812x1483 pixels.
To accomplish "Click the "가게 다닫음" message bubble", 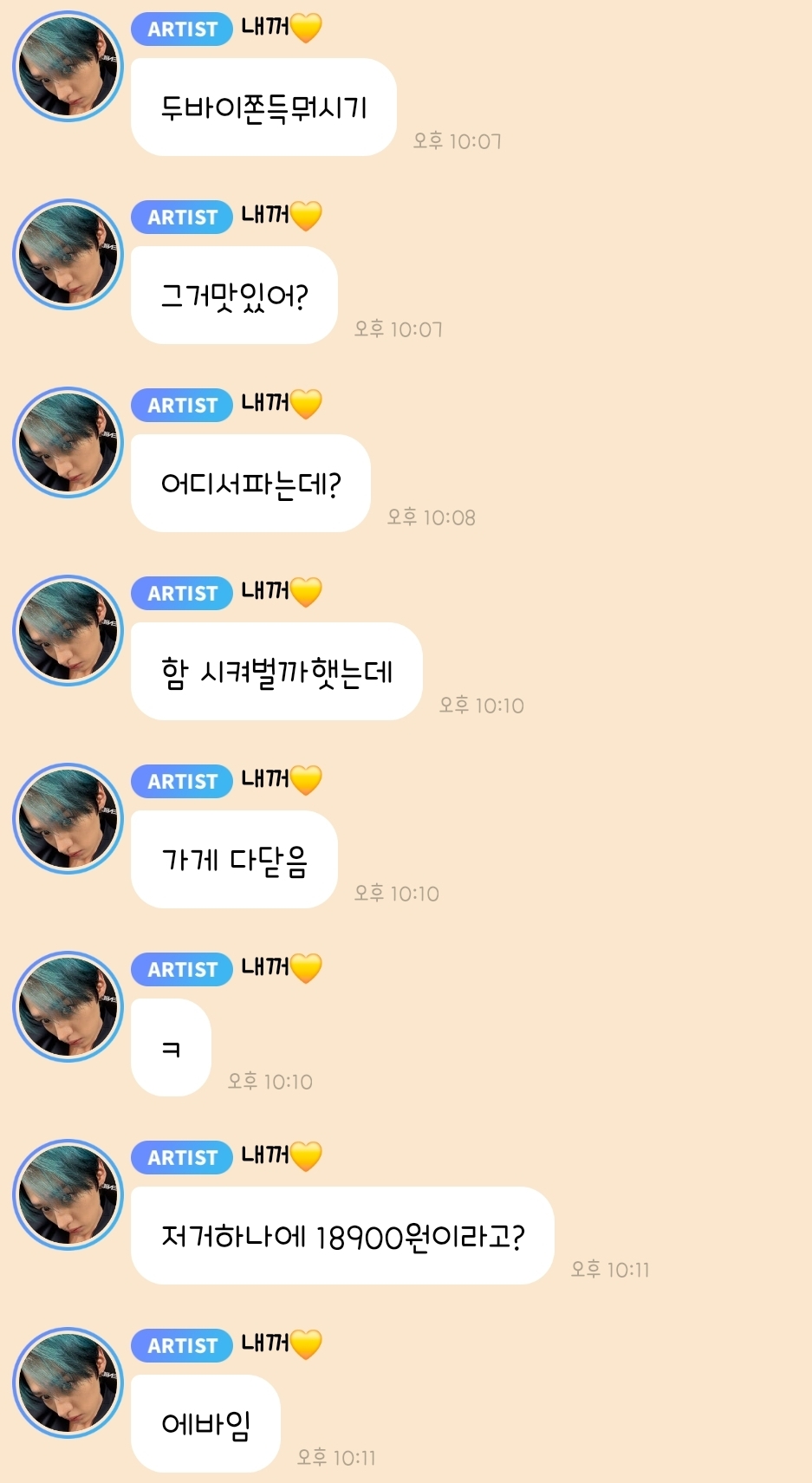I will [x=233, y=861].
